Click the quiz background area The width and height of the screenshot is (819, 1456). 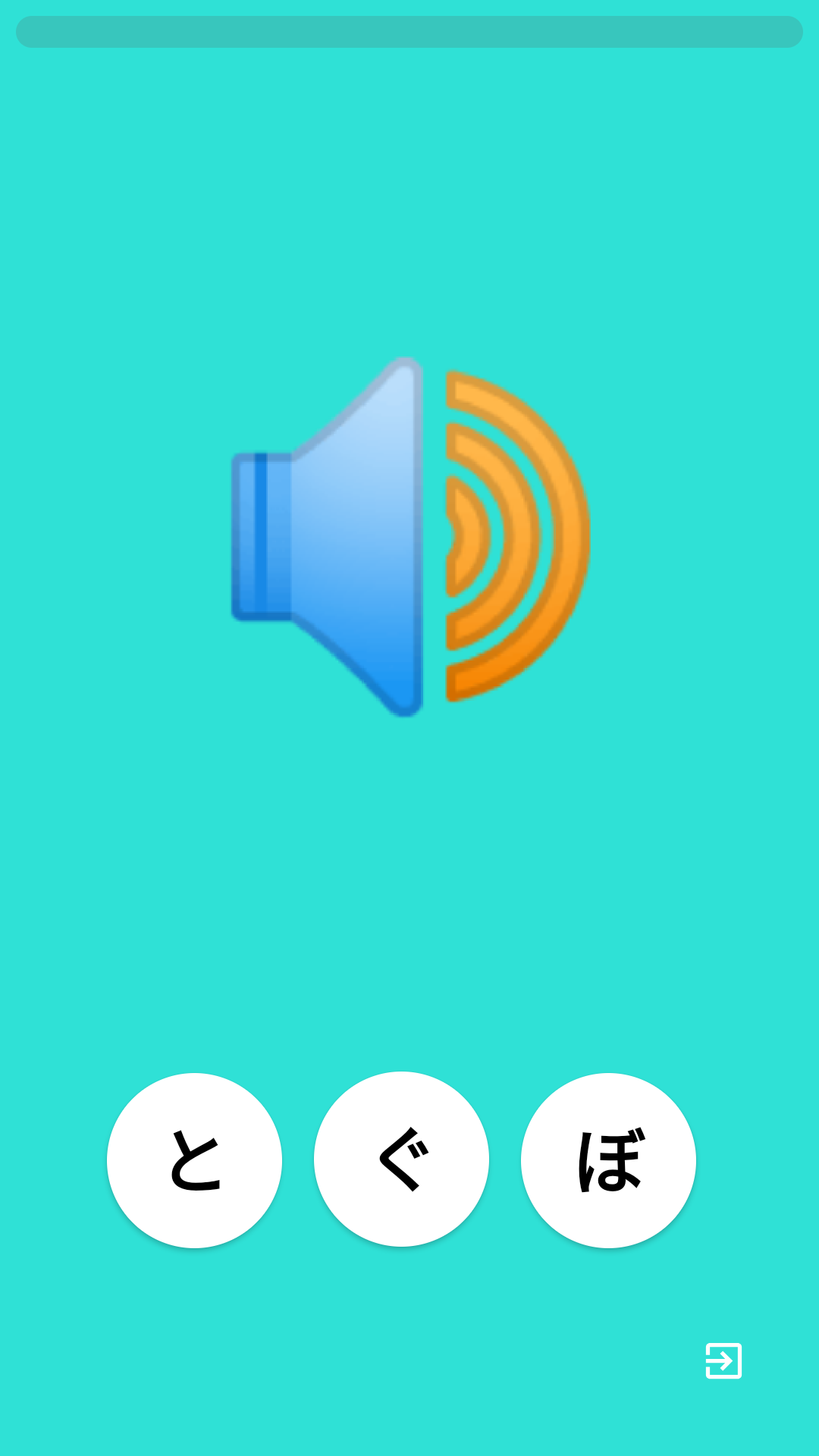[409, 872]
